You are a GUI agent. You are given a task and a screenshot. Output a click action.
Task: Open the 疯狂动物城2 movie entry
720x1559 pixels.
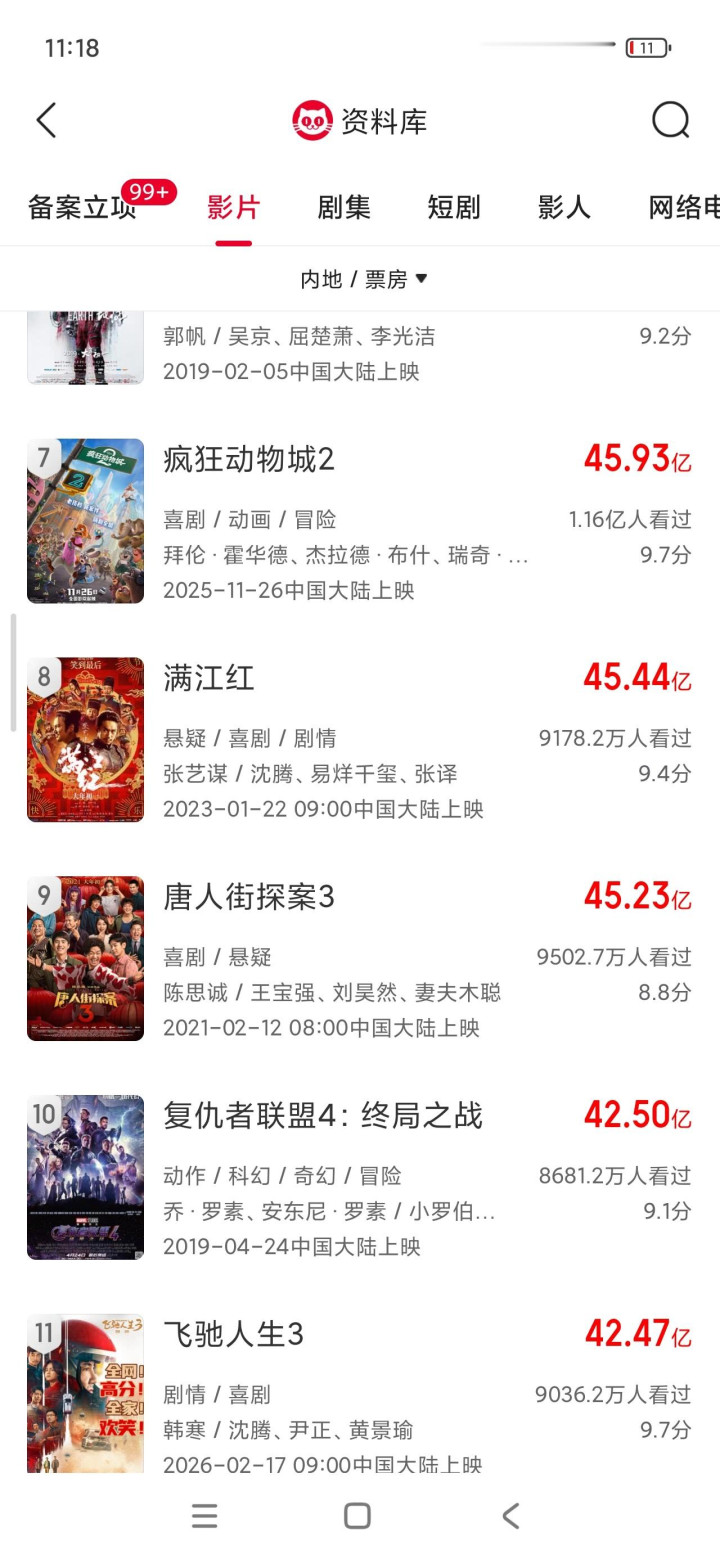click(x=248, y=461)
